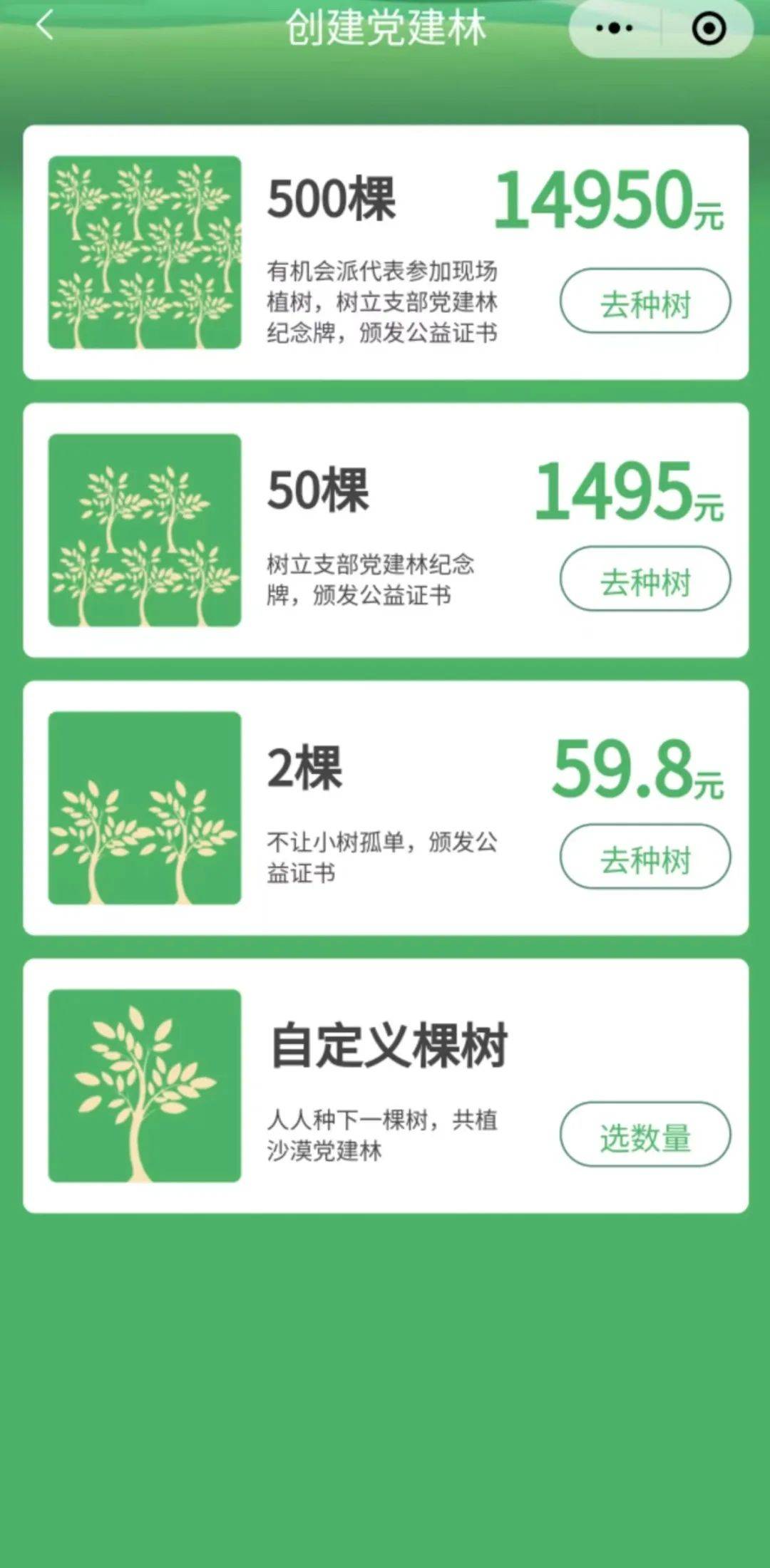
Task: Click the back arrow in the navigation bar
Action: click(x=44, y=27)
